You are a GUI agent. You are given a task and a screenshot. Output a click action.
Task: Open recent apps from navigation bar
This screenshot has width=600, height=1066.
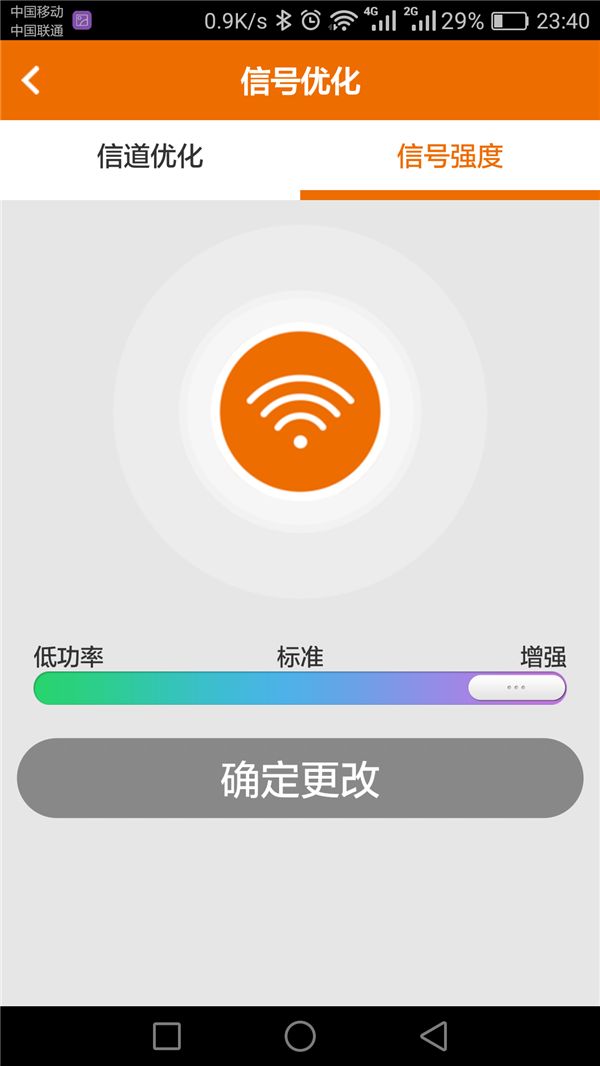click(167, 1036)
